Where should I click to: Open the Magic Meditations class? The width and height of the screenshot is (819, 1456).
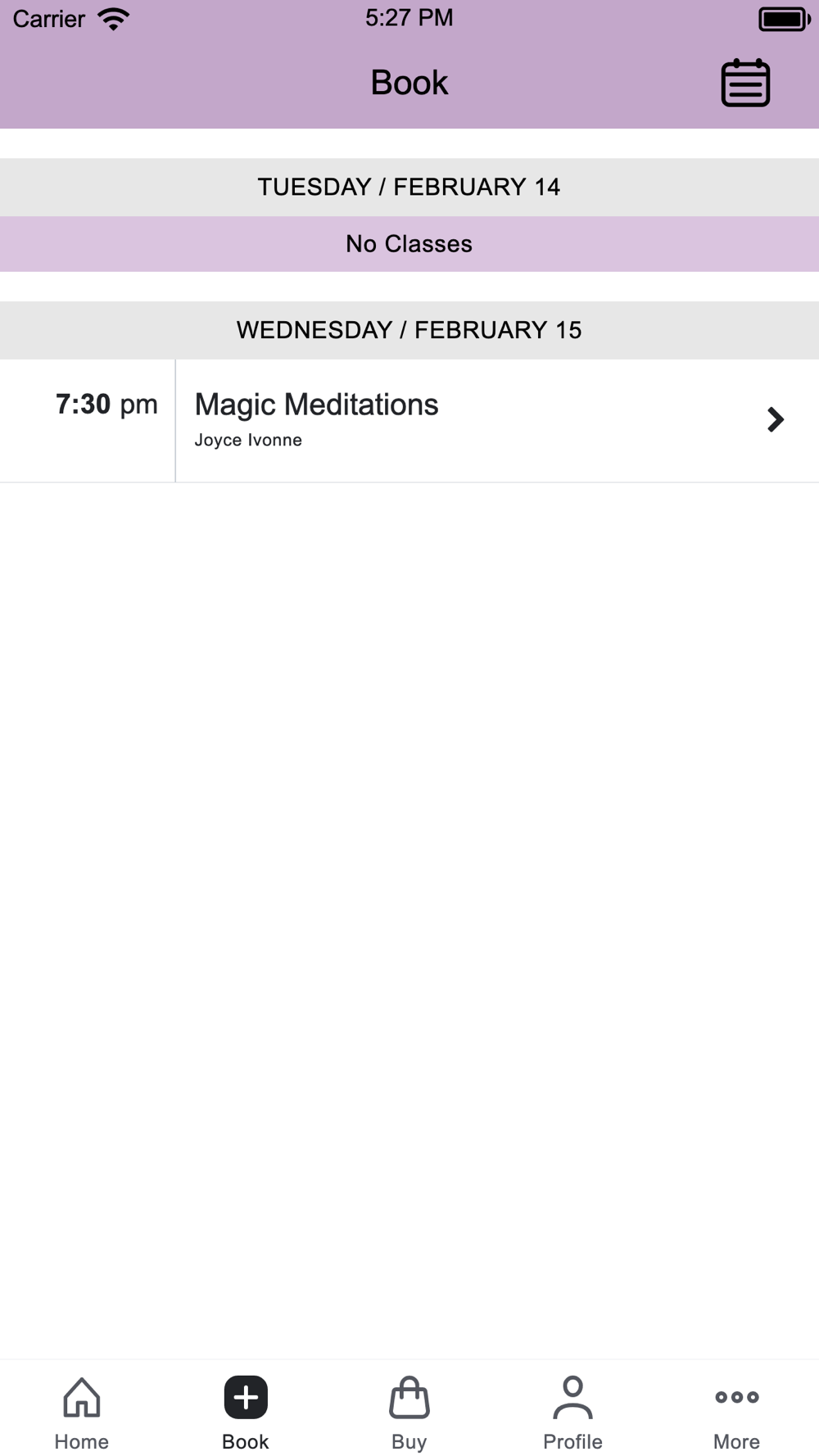point(409,421)
